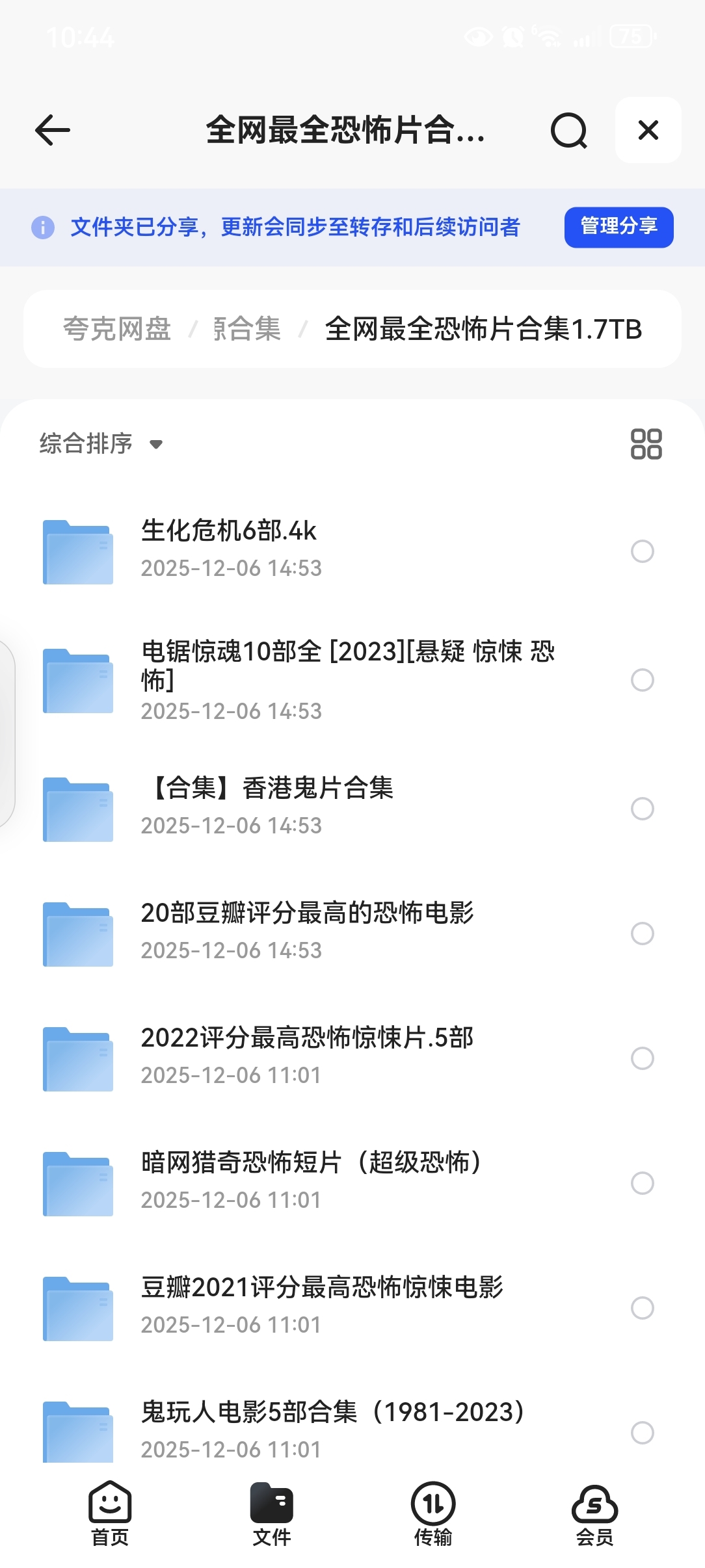Close the page with the X button
The image size is (705, 1568).
pos(648,130)
